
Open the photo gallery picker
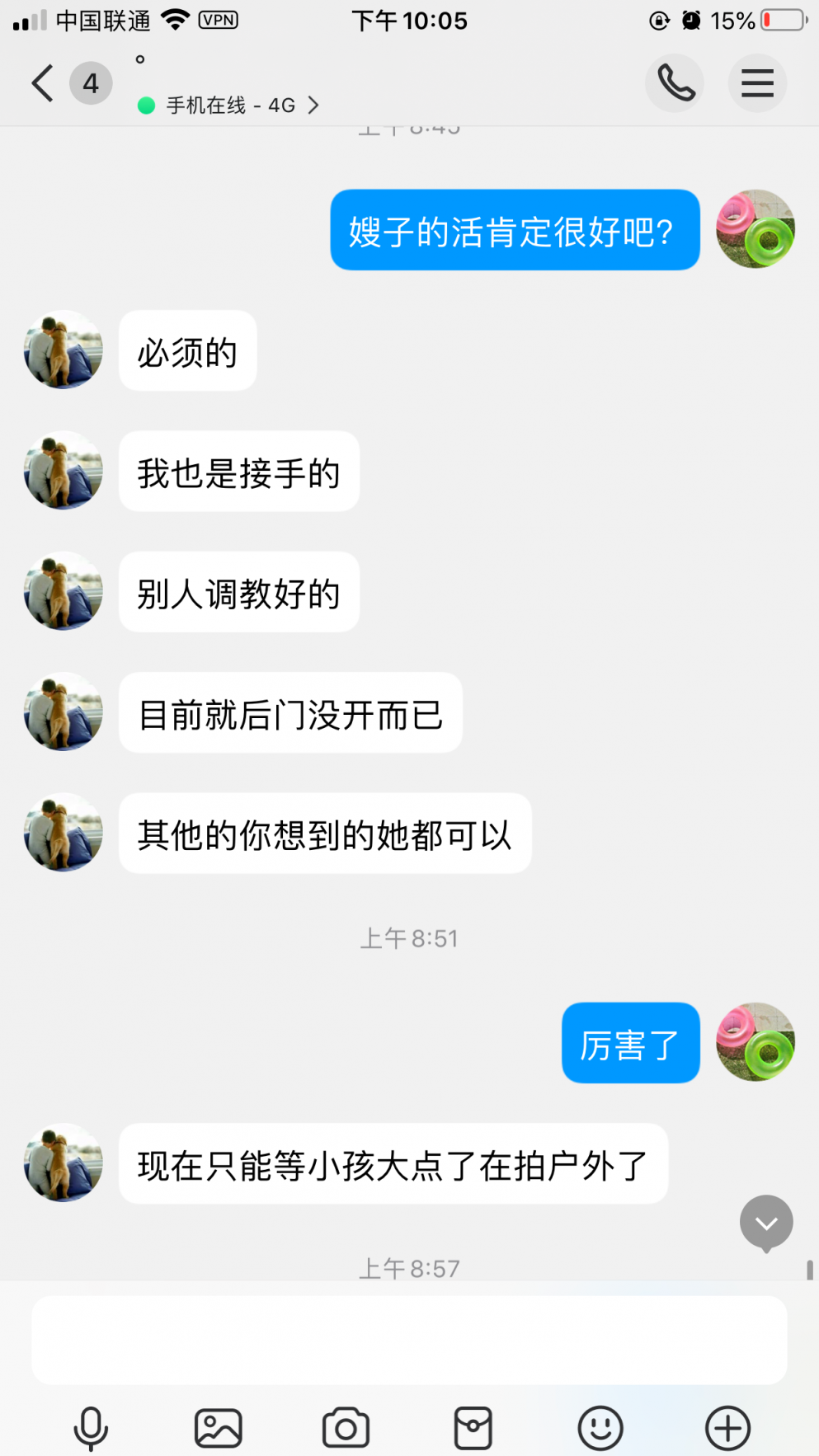coord(219,1428)
